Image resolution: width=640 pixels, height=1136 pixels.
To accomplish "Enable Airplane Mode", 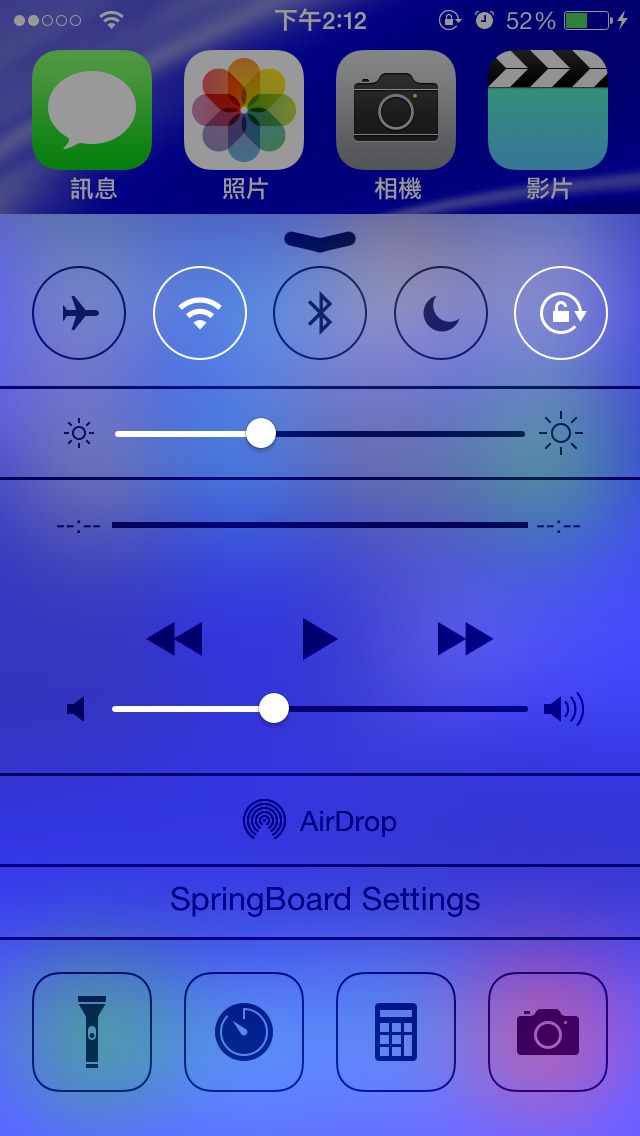I will point(79,313).
